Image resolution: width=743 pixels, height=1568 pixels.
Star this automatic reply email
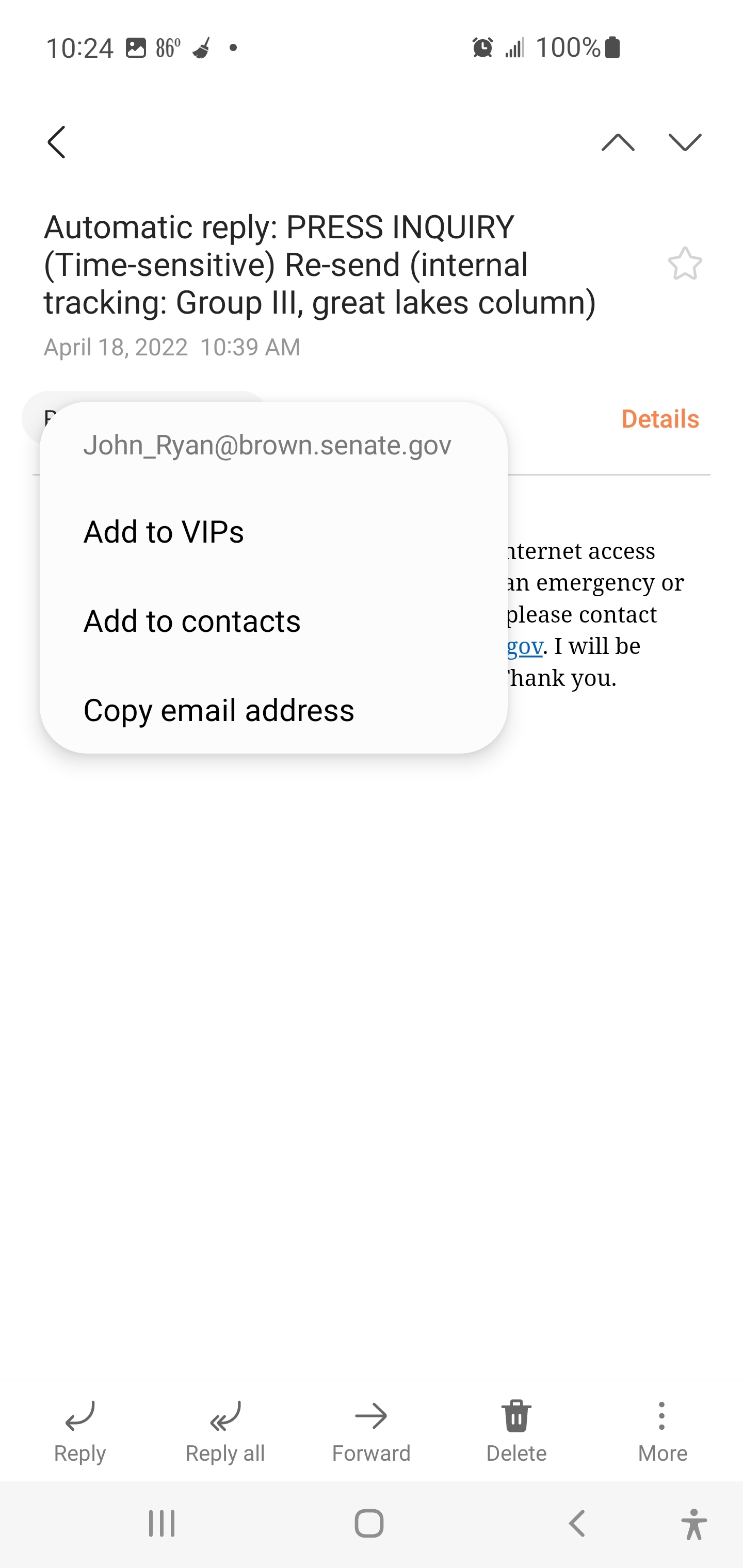pos(685,264)
